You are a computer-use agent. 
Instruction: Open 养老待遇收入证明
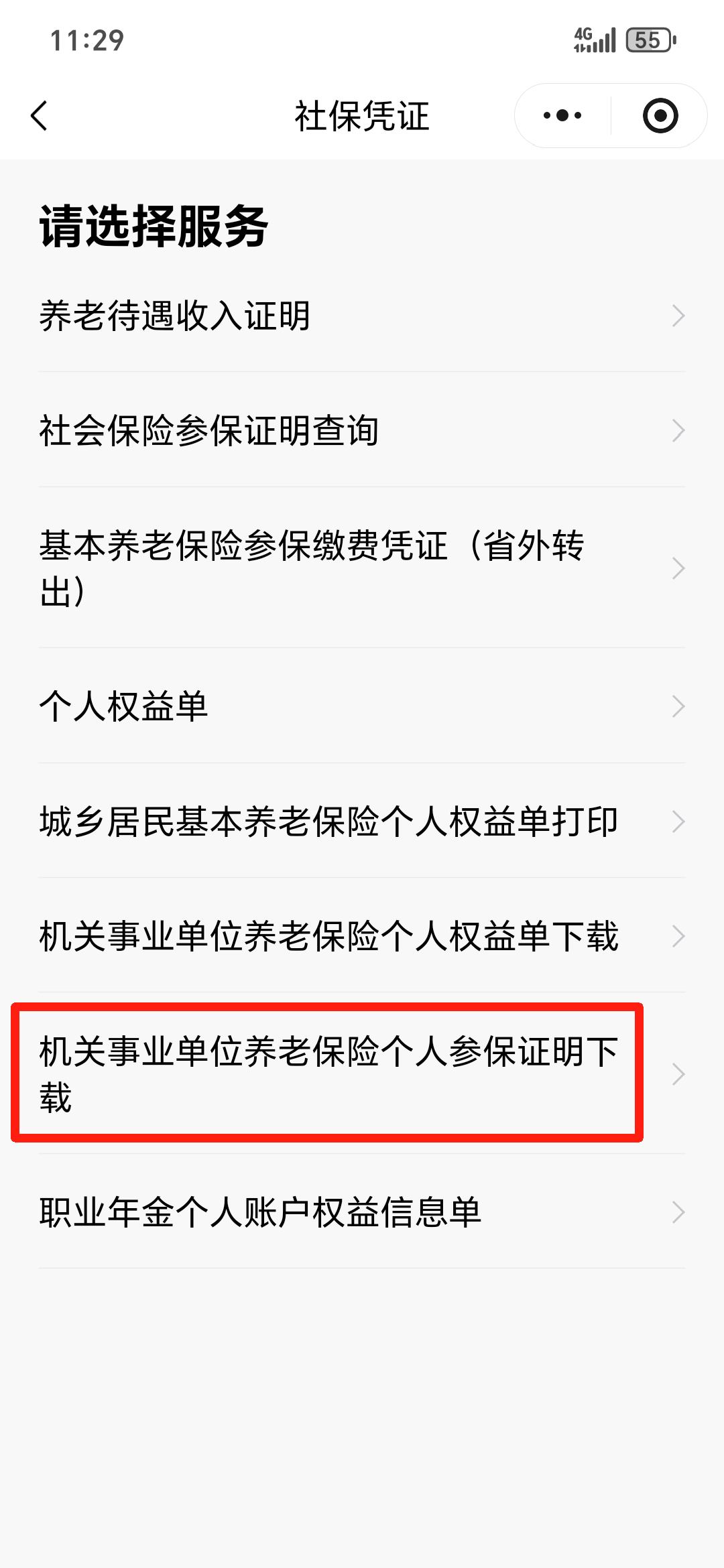point(362,316)
